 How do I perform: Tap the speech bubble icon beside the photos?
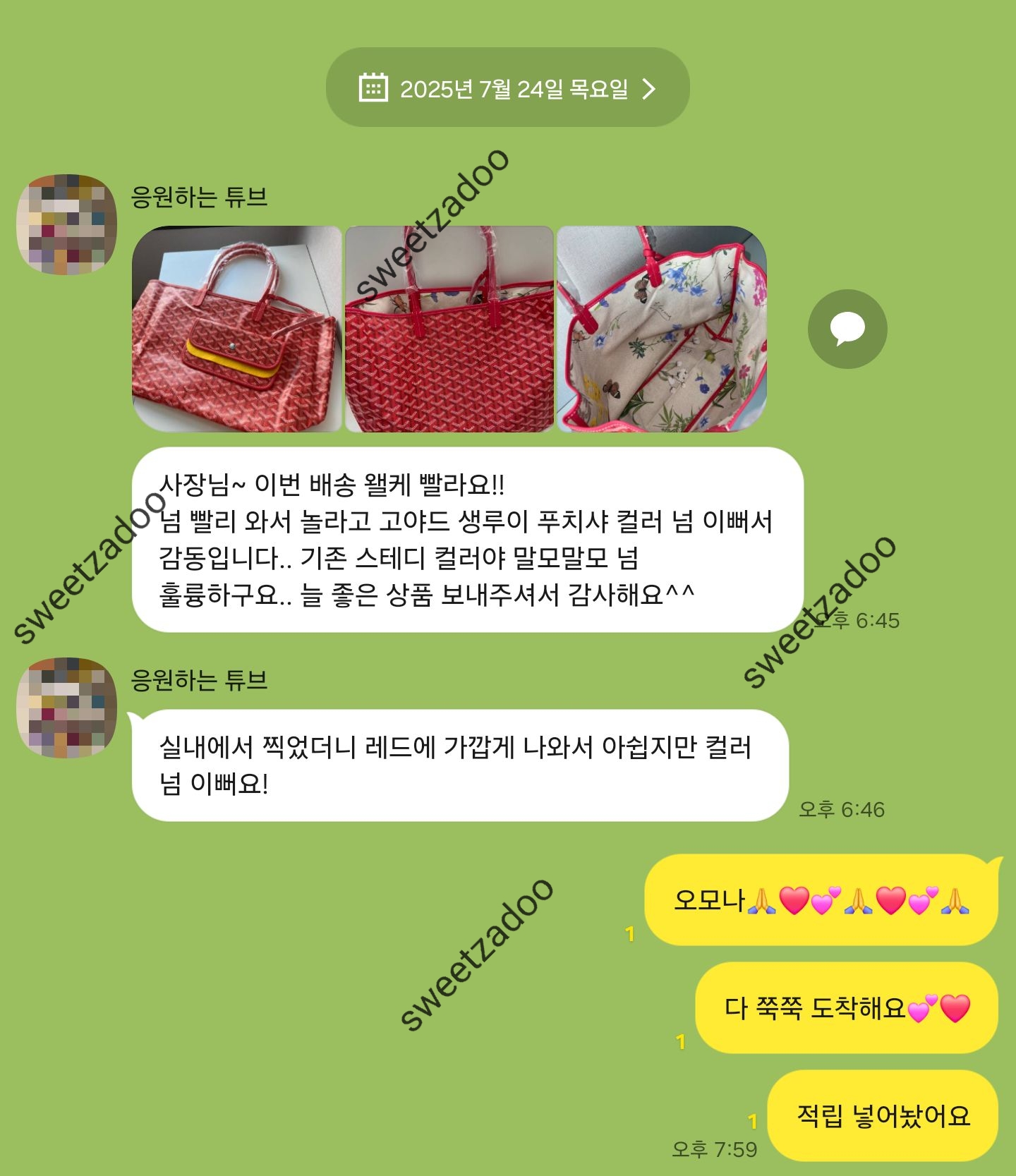point(847,329)
